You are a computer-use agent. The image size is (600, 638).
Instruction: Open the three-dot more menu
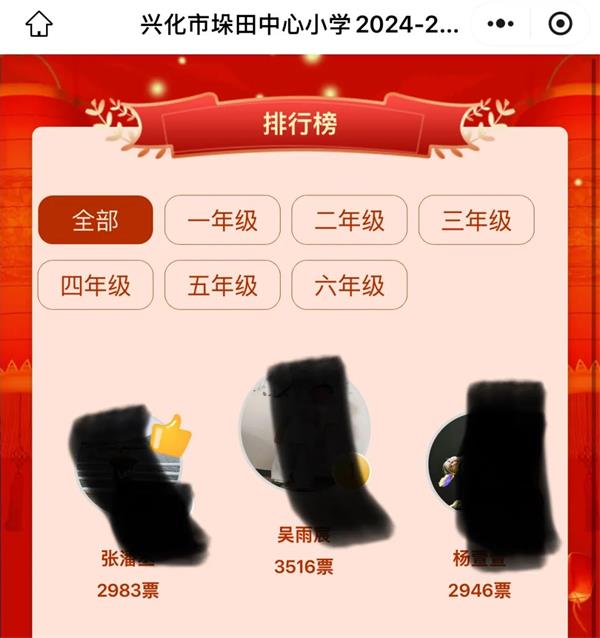[497, 25]
